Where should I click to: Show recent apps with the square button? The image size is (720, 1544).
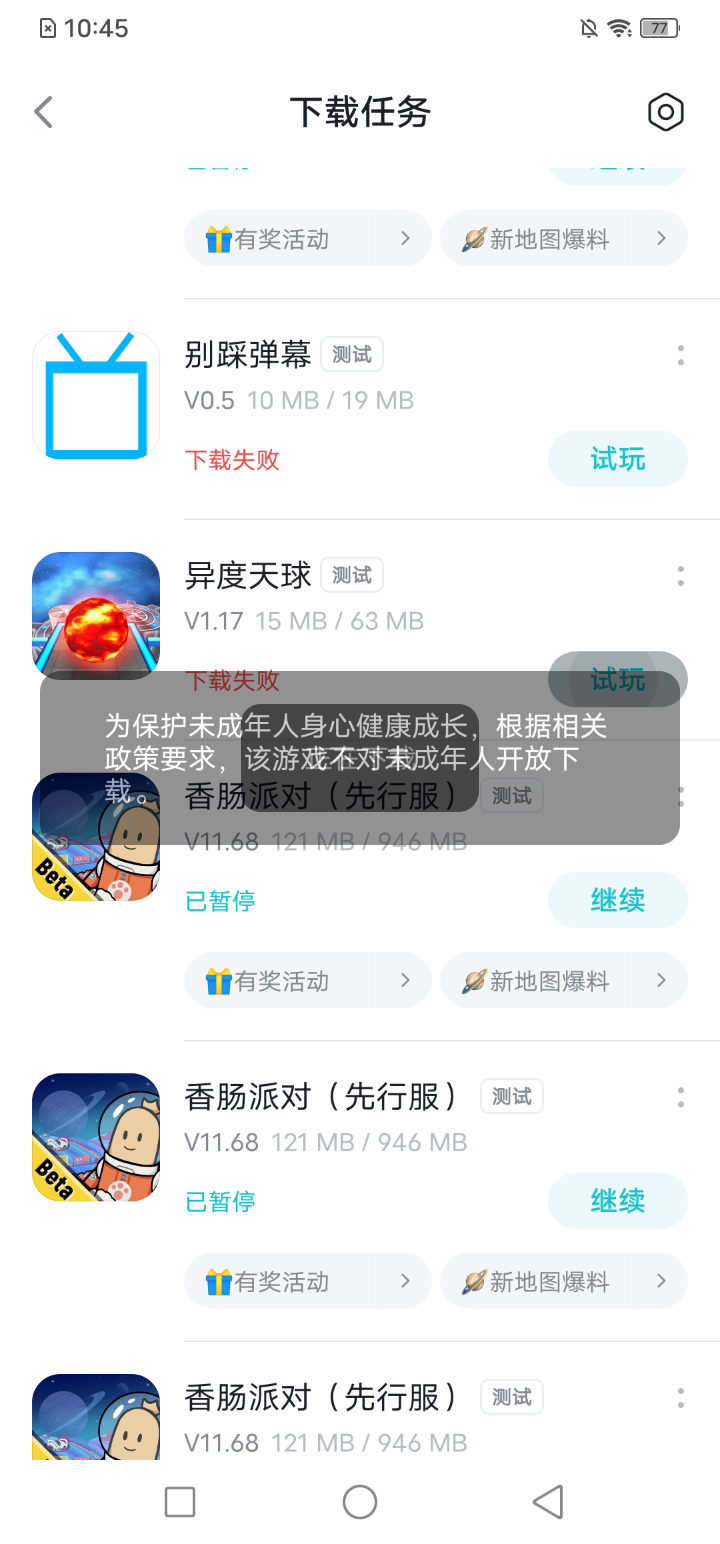pos(180,1501)
